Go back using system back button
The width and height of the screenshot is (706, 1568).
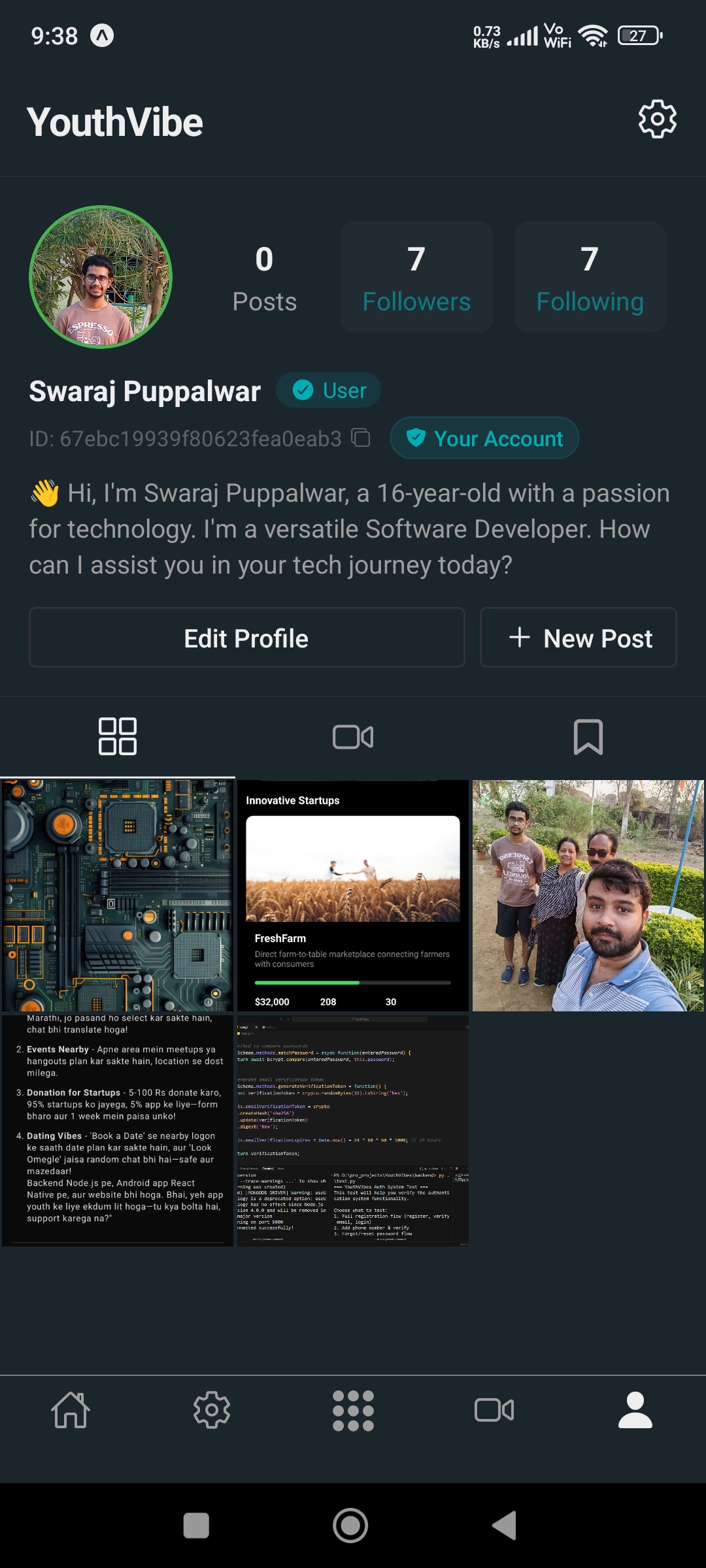tap(504, 1526)
